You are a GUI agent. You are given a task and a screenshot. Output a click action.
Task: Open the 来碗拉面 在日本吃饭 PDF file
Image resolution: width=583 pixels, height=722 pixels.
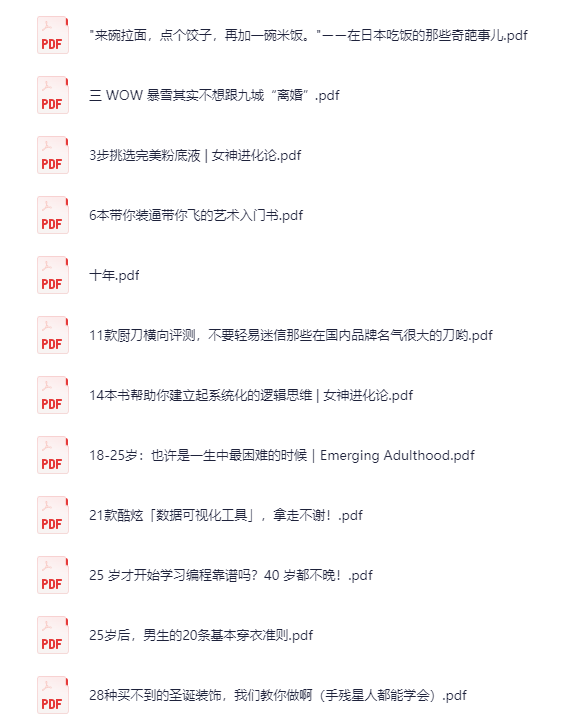(308, 35)
